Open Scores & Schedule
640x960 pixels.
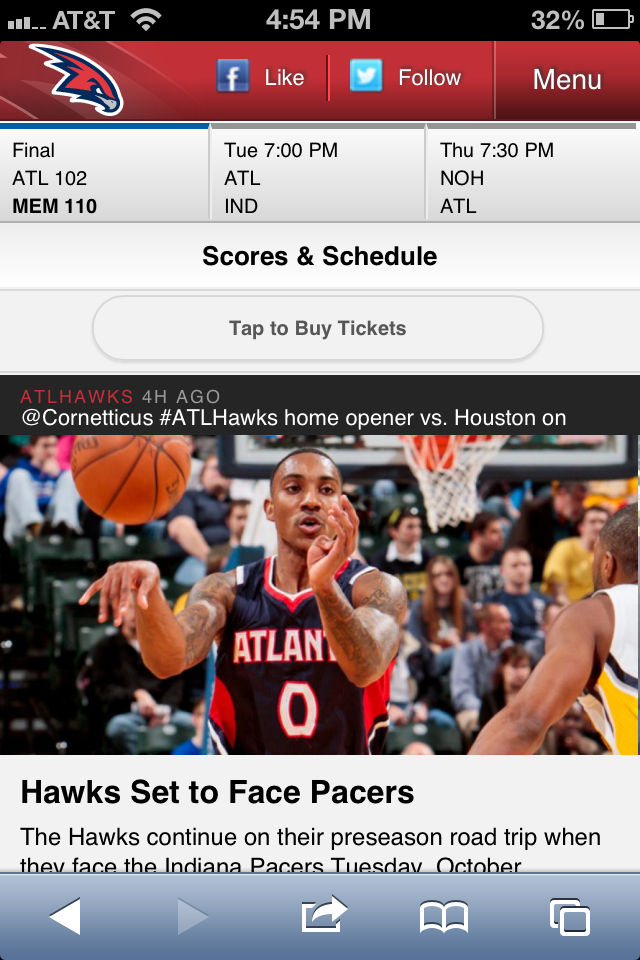tap(320, 256)
